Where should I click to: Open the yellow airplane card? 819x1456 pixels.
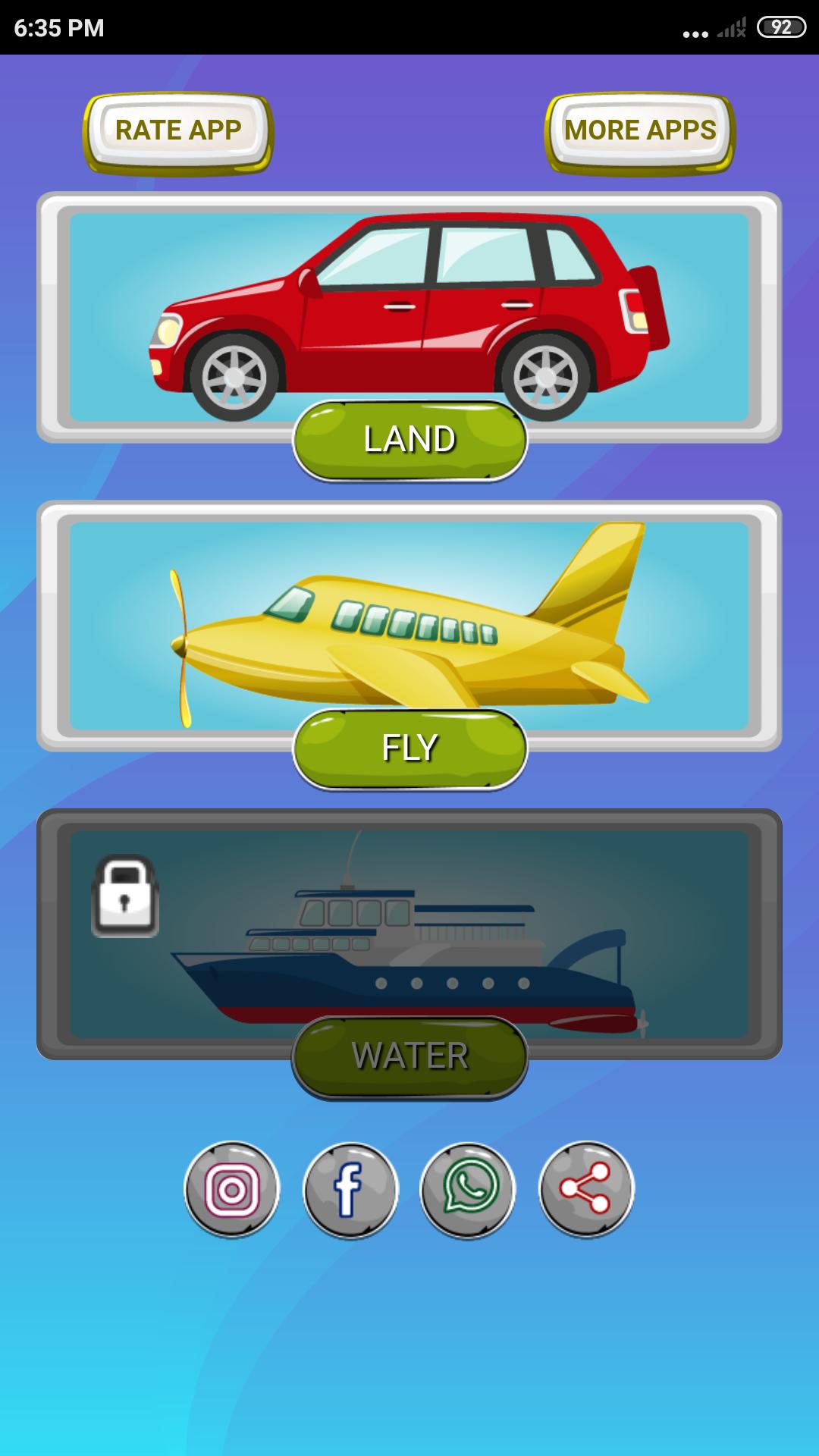coord(409,626)
